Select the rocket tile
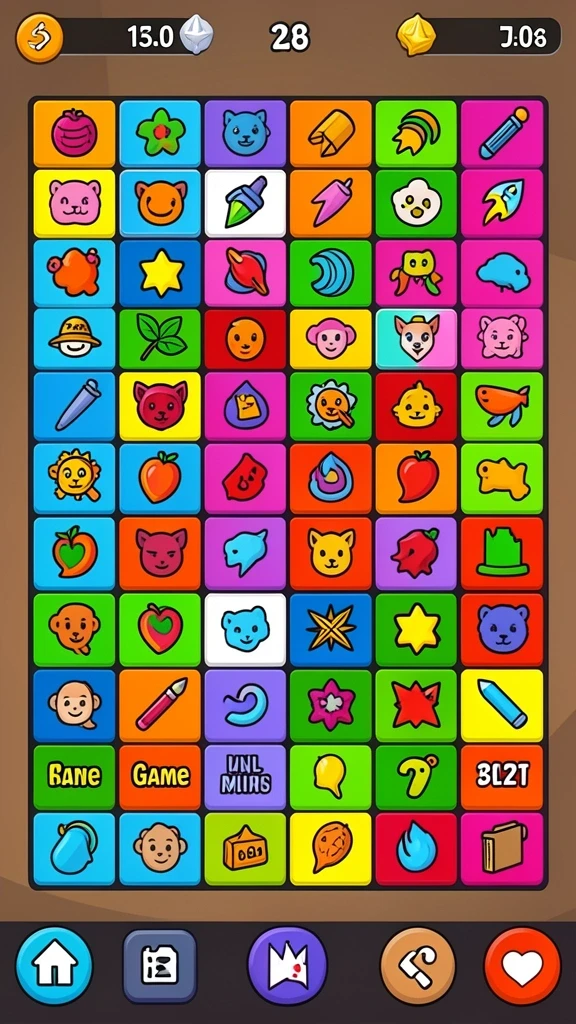Viewport: 576px width, 1024px height. pos(502,202)
